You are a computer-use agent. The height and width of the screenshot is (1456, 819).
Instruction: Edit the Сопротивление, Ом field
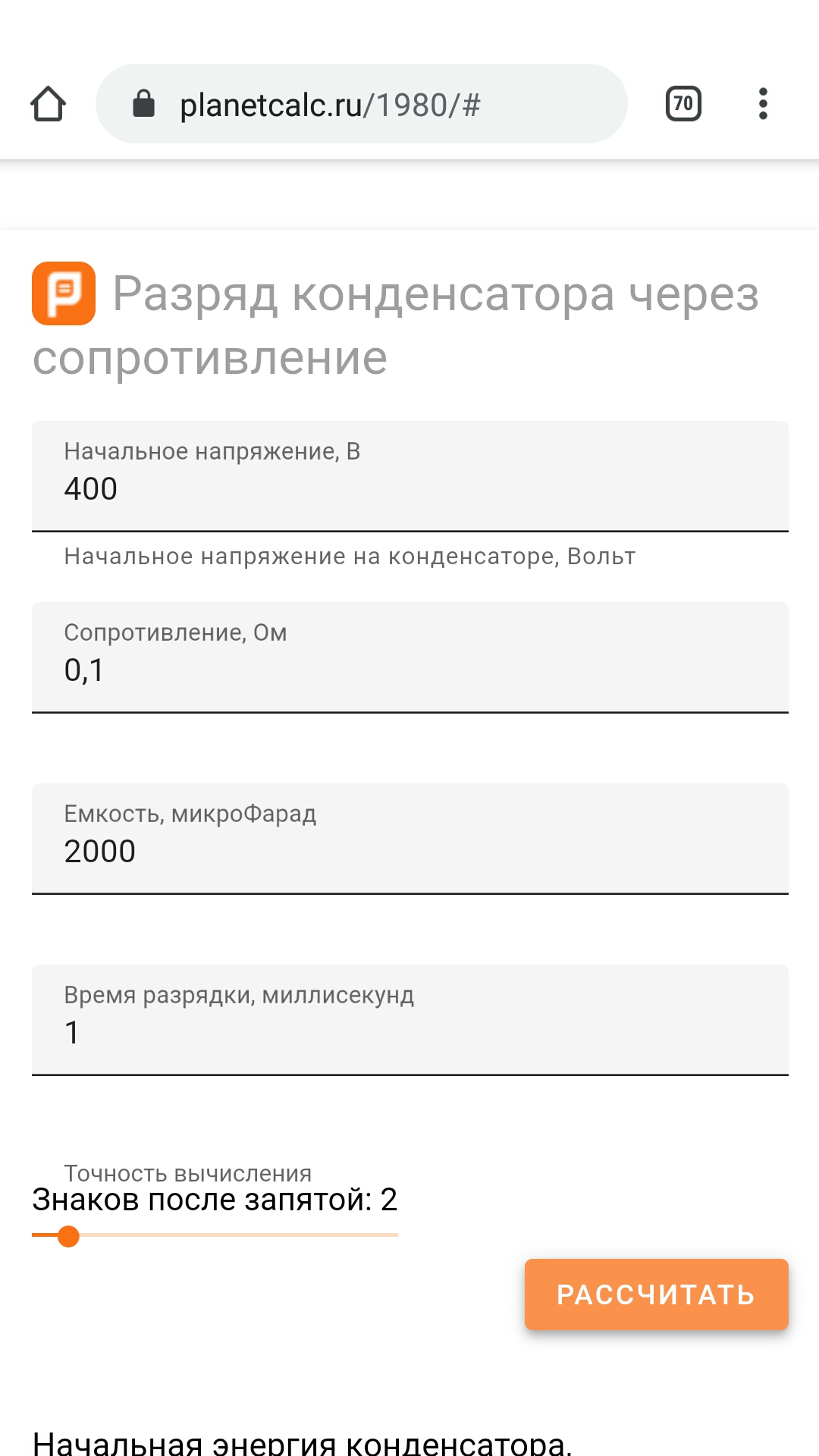[x=409, y=670]
